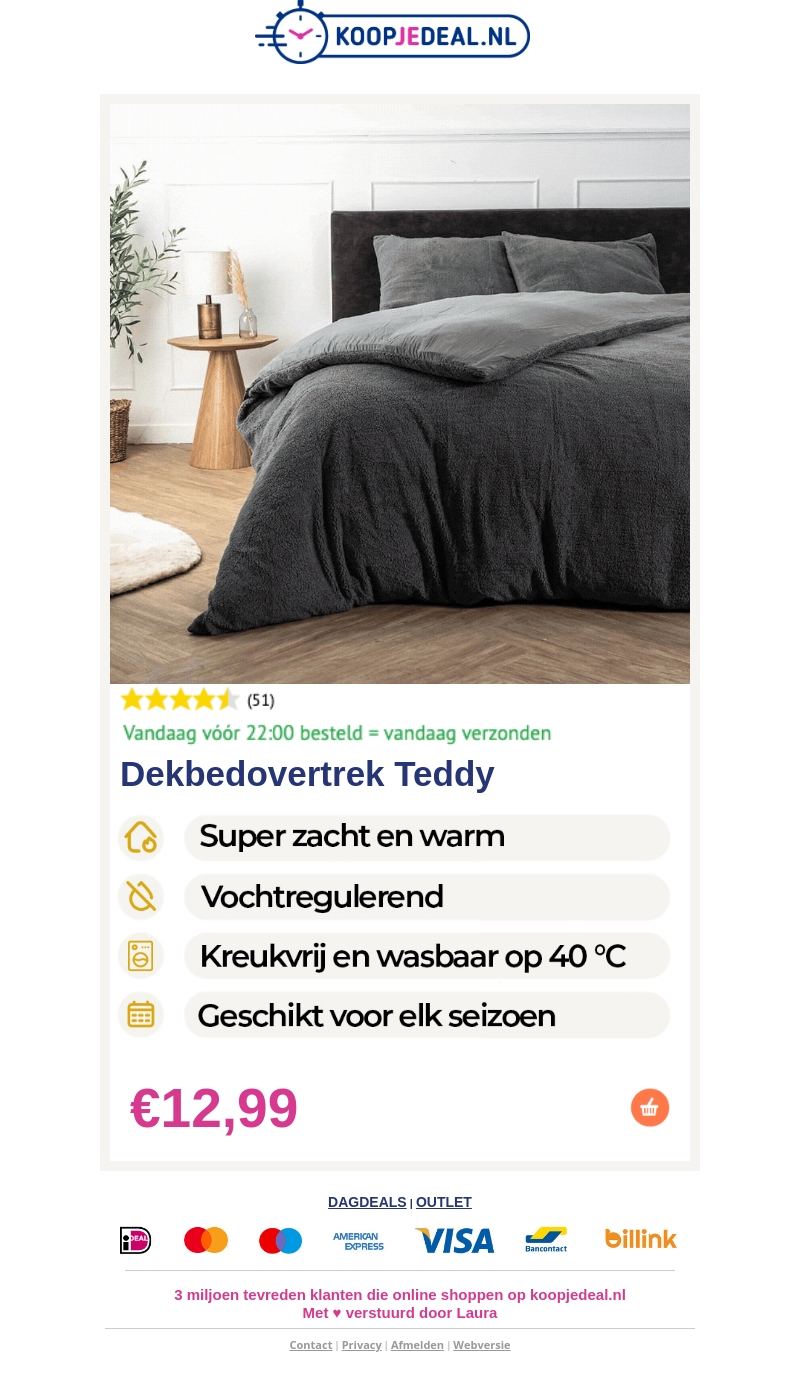The image size is (800, 1378).
Task: Open the Contact page
Action: click(x=310, y=1344)
